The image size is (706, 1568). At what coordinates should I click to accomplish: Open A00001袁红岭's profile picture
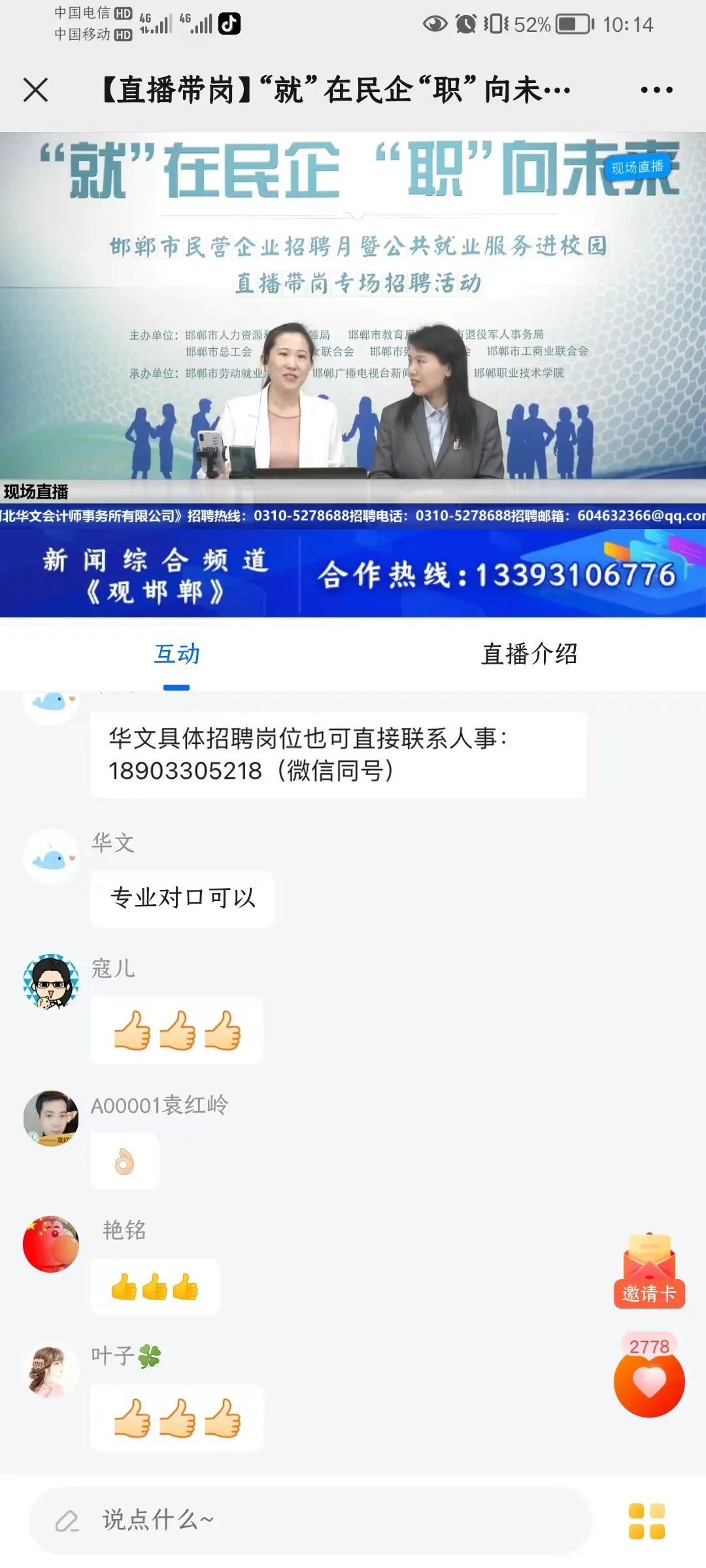[x=51, y=1118]
